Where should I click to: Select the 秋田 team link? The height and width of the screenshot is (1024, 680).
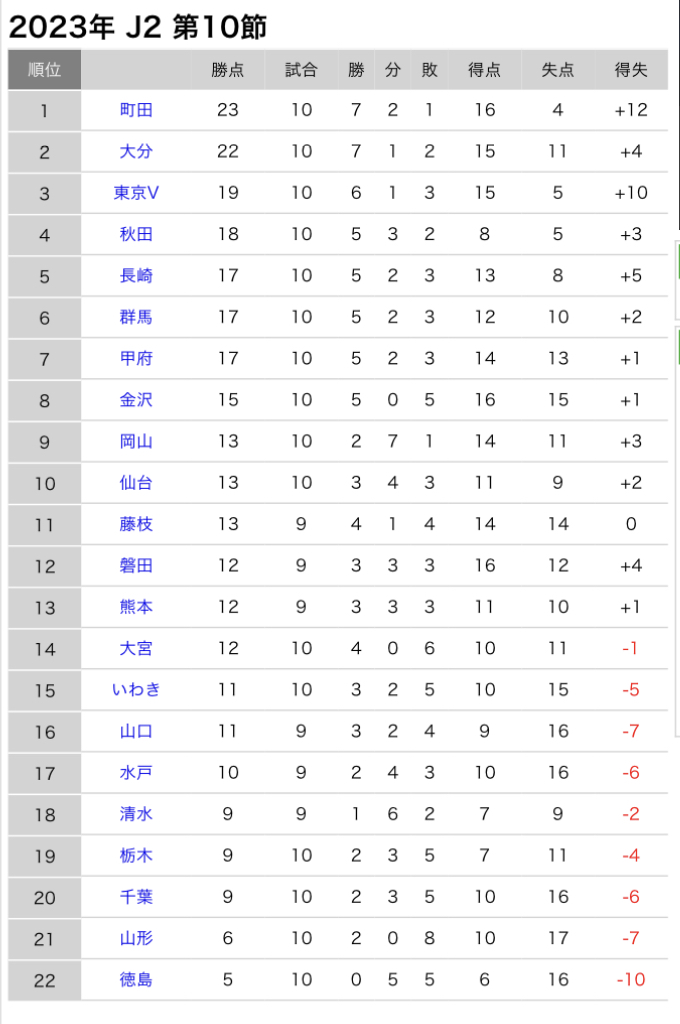tap(136, 235)
